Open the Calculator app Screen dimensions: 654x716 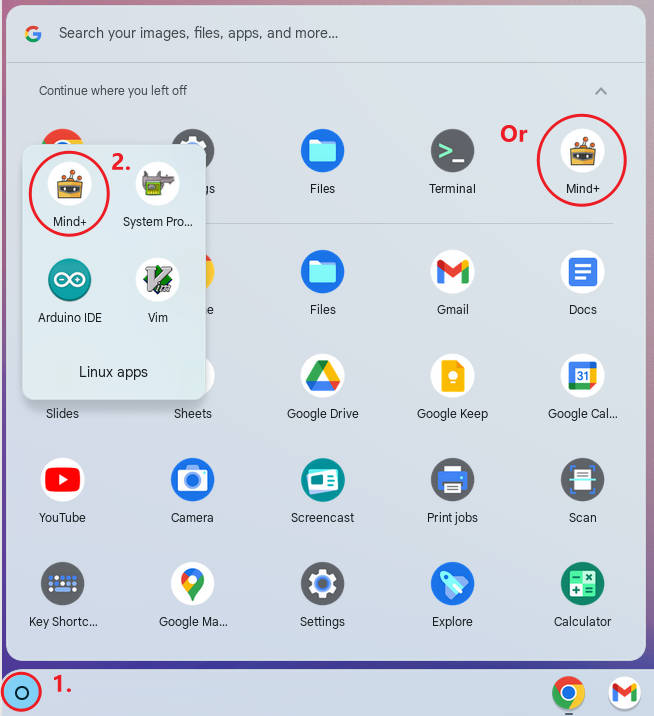pos(582,585)
